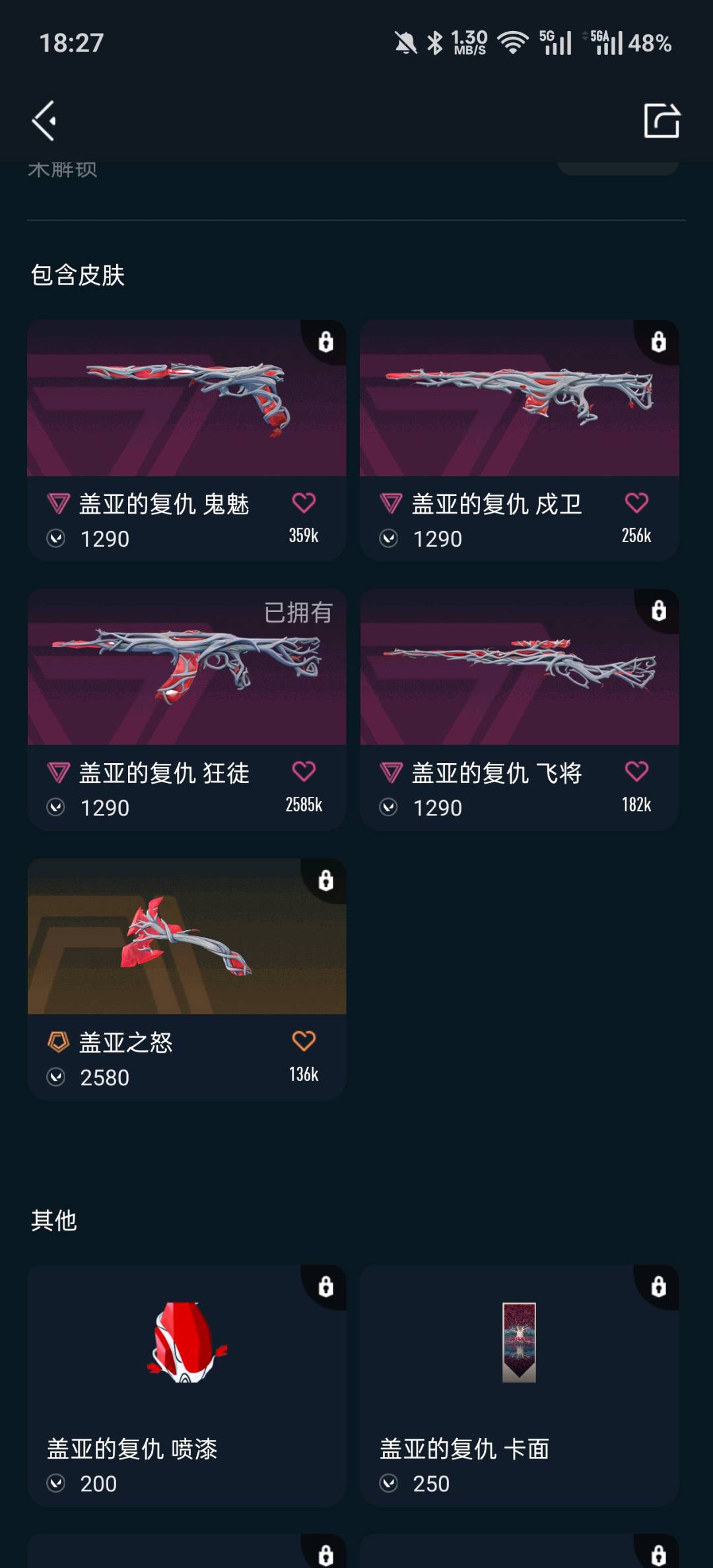Heart the 盖亚的复仇 飞将 skin

tap(636, 772)
